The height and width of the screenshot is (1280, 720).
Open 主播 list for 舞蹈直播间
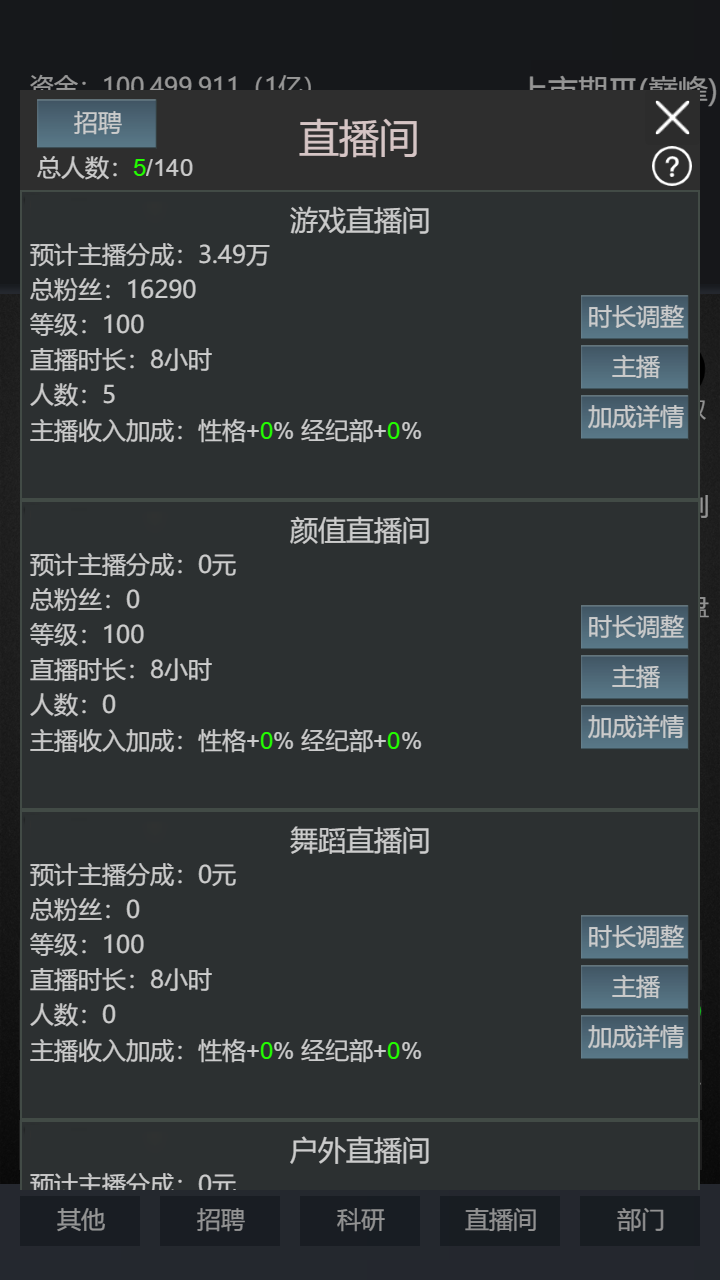click(634, 987)
